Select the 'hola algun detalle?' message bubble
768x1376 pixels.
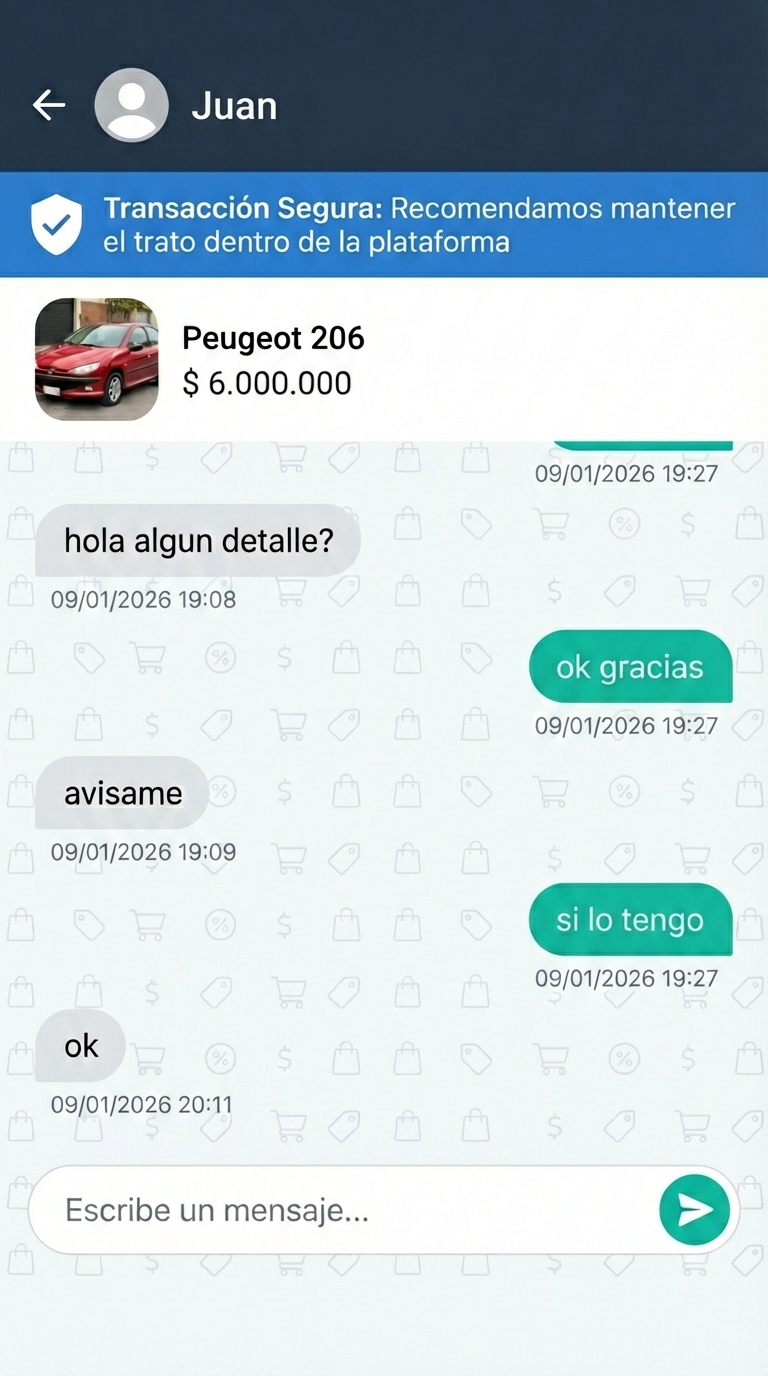[197, 540]
